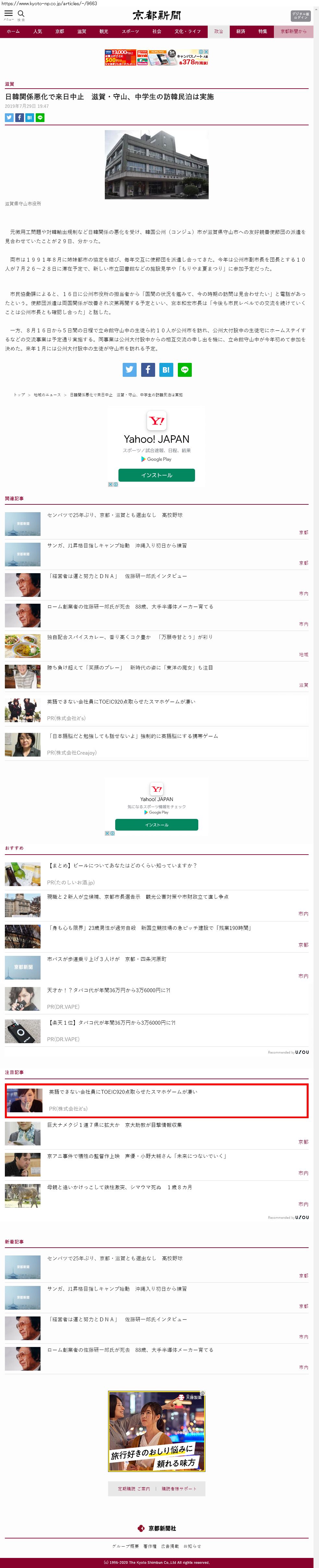Tap 地域のニュース breadcrumb link
The image size is (319, 1568).
point(47,394)
